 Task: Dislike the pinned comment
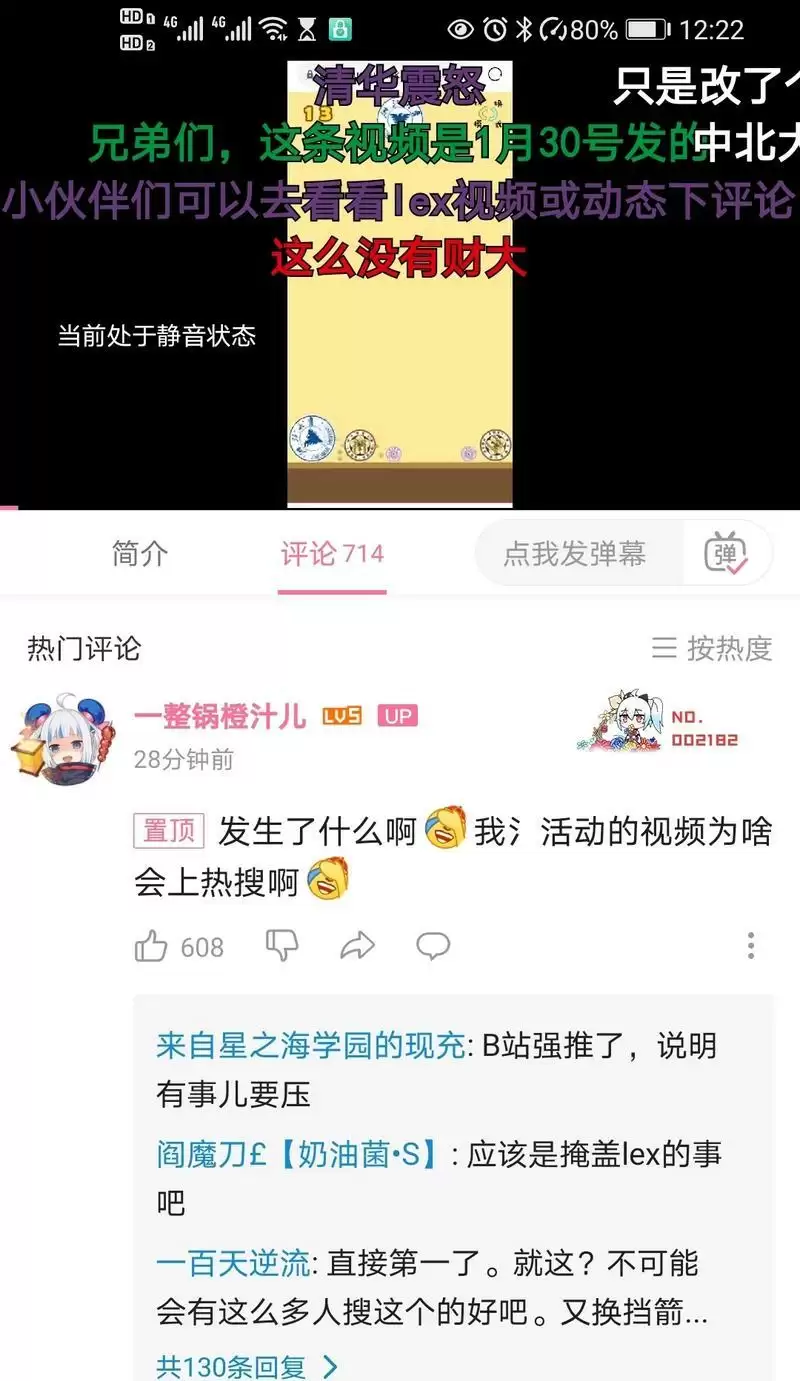pyautogui.click(x=282, y=945)
